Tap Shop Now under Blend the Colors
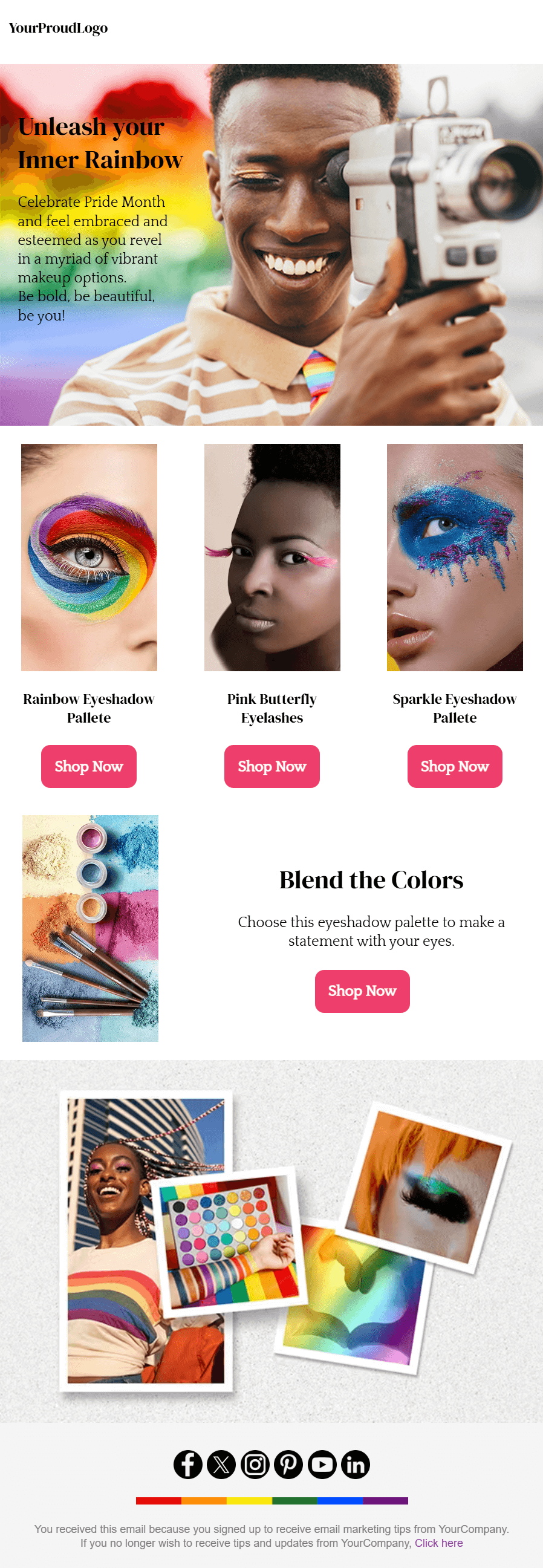The width and height of the screenshot is (543, 1568). click(x=362, y=991)
